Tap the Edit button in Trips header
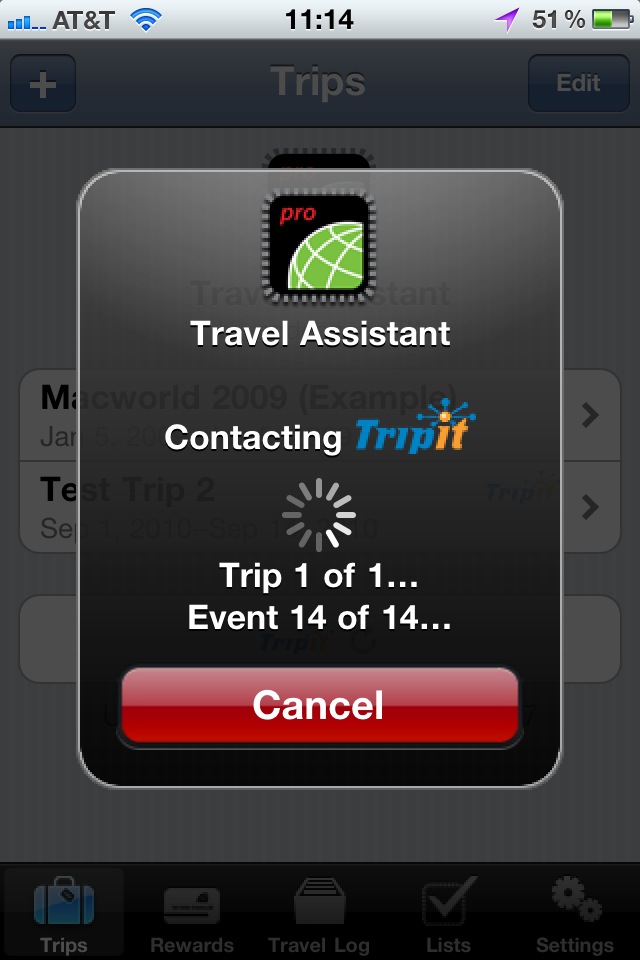The width and height of the screenshot is (640, 960). point(578,84)
